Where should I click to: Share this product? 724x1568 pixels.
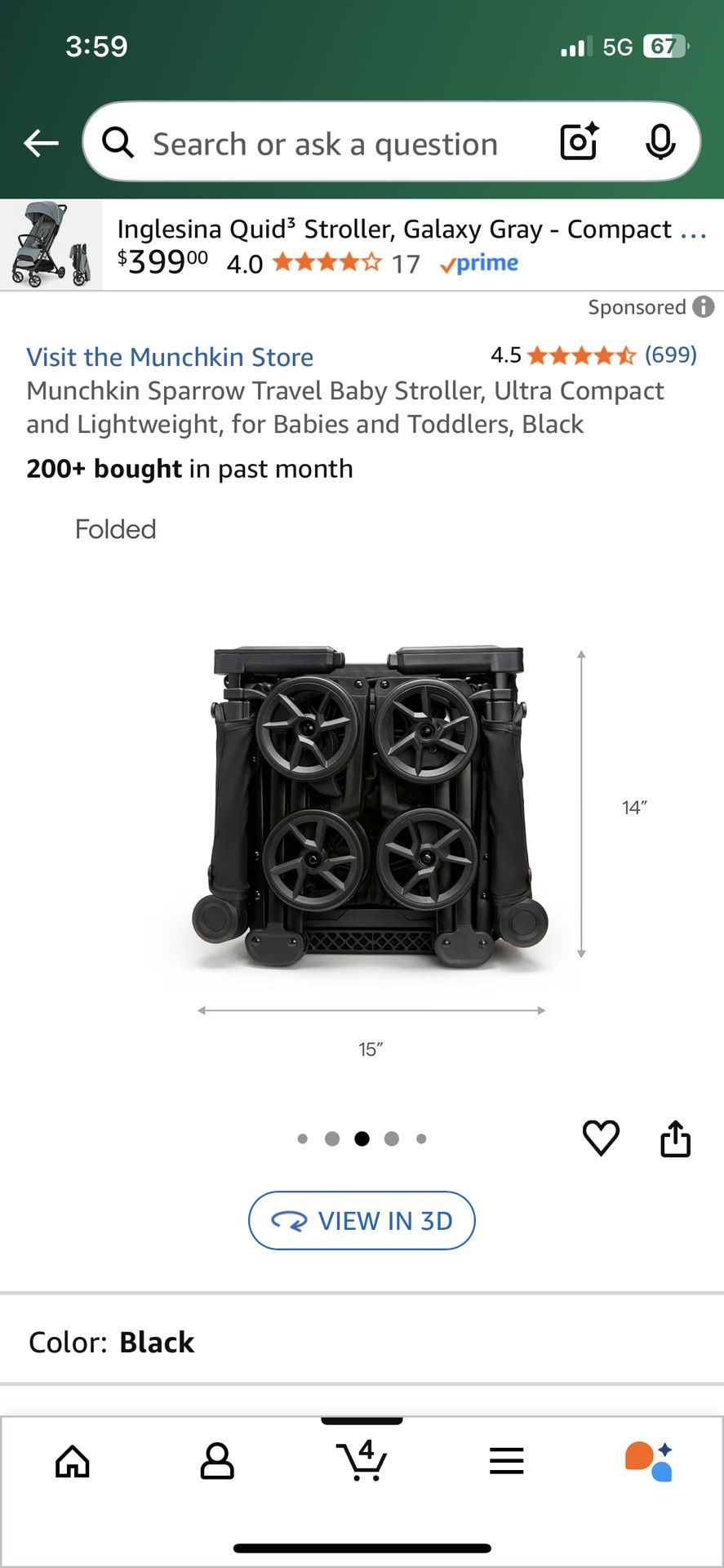click(x=675, y=1138)
